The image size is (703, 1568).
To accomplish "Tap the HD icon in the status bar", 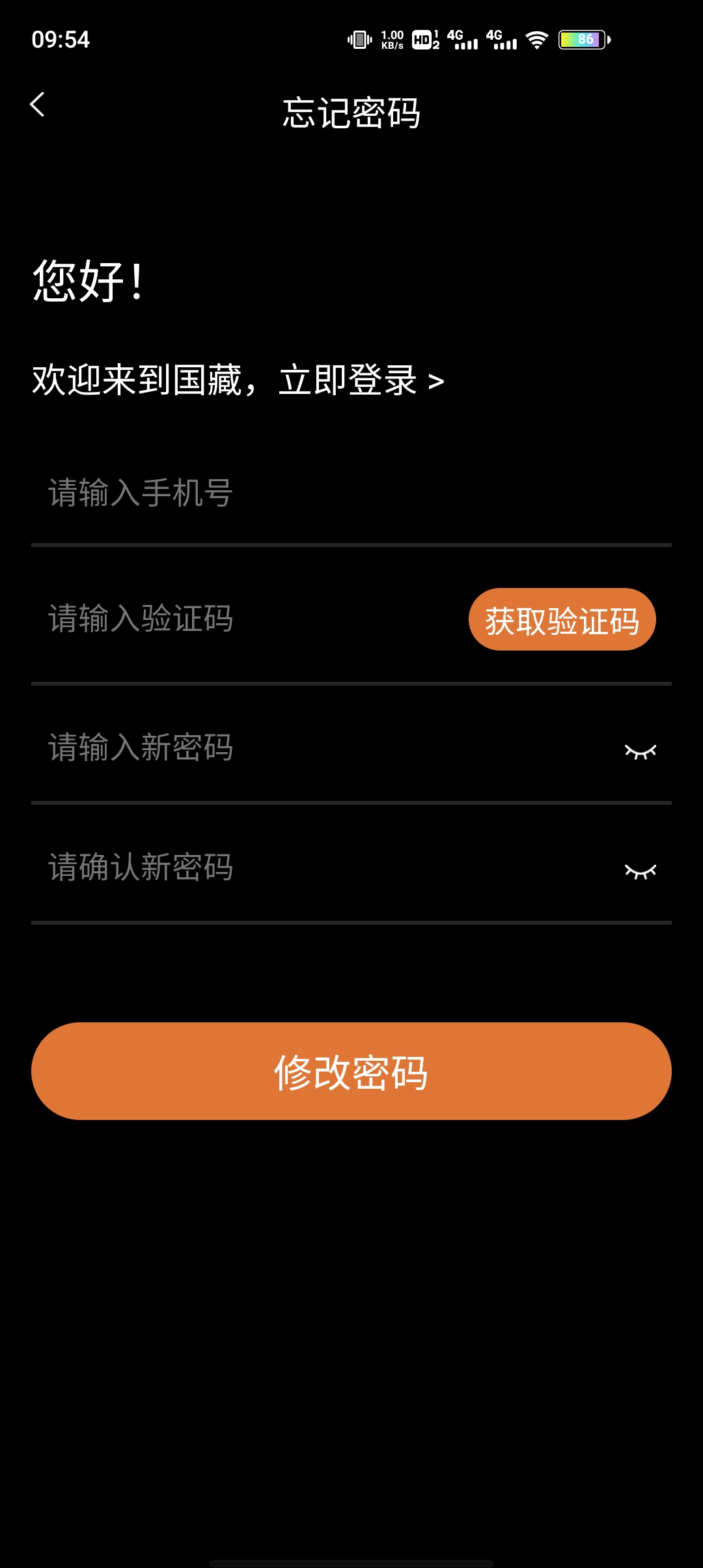I will pyautogui.click(x=422, y=40).
